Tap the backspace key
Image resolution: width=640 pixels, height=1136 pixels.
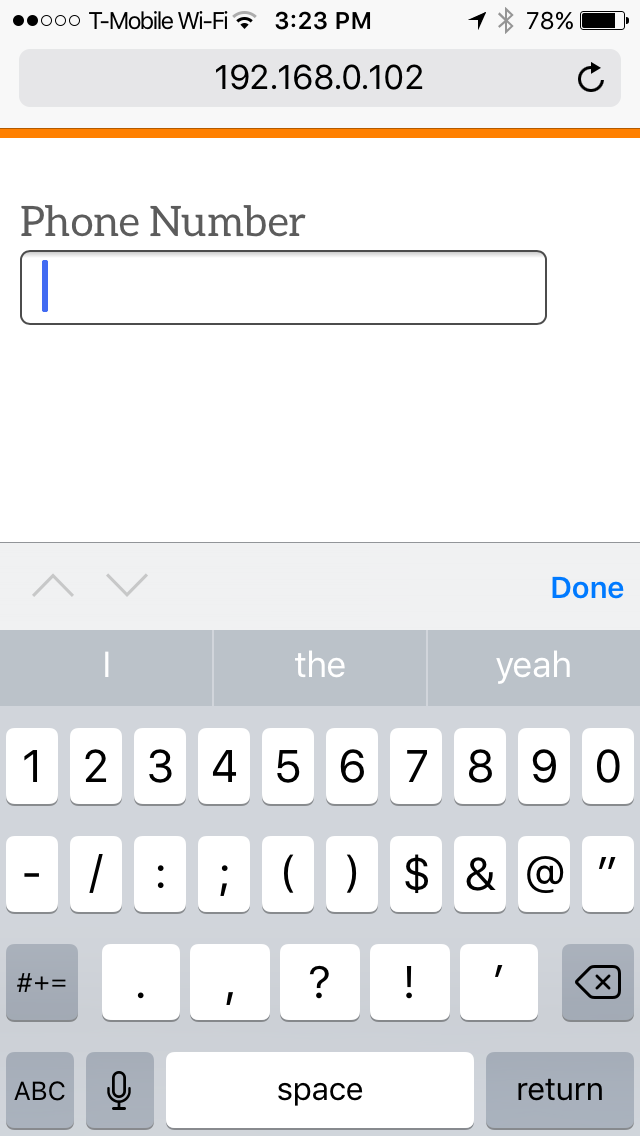pyautogui.click(x=598, y=982)
